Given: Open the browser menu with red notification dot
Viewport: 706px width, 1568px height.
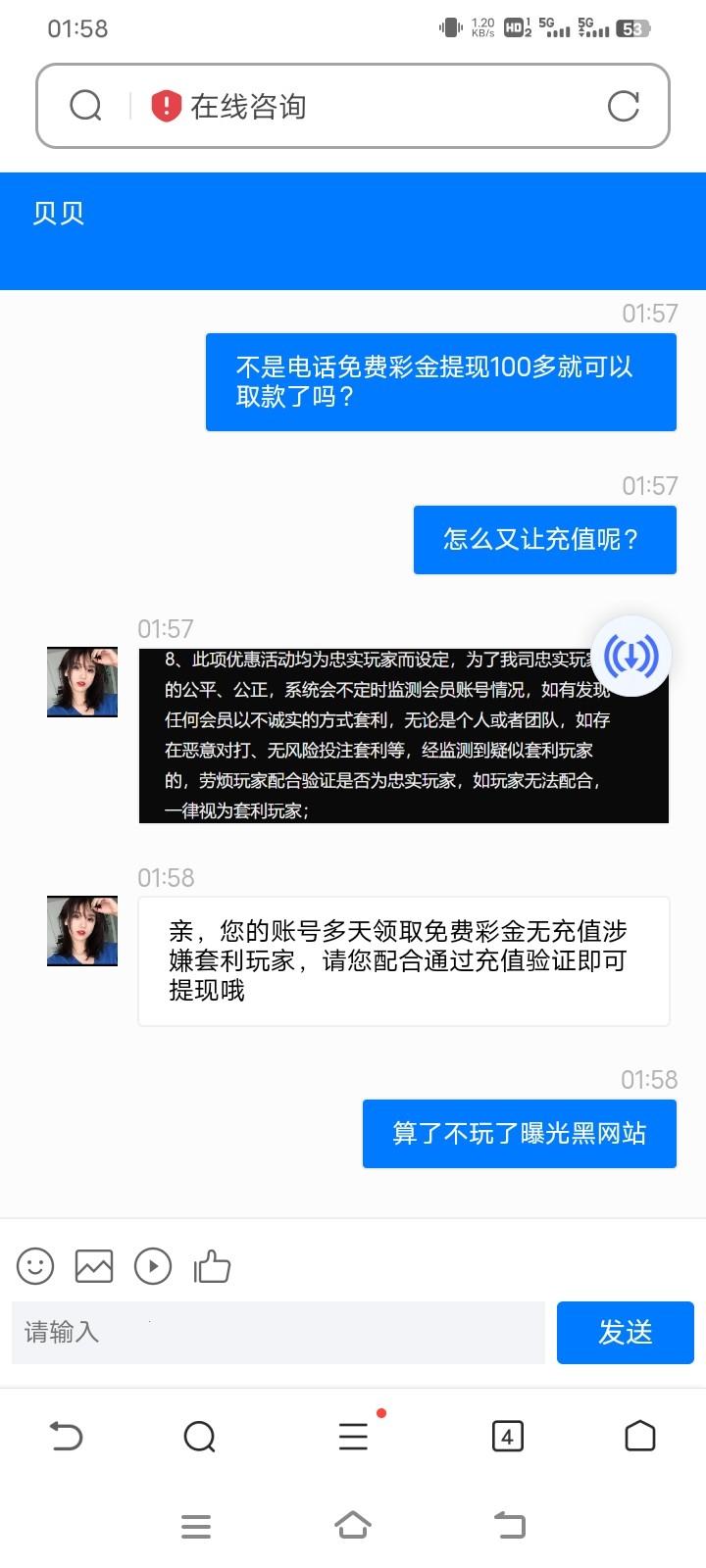Looking at the screenshot, I should pyautogui.click(x=353, y=1437).
